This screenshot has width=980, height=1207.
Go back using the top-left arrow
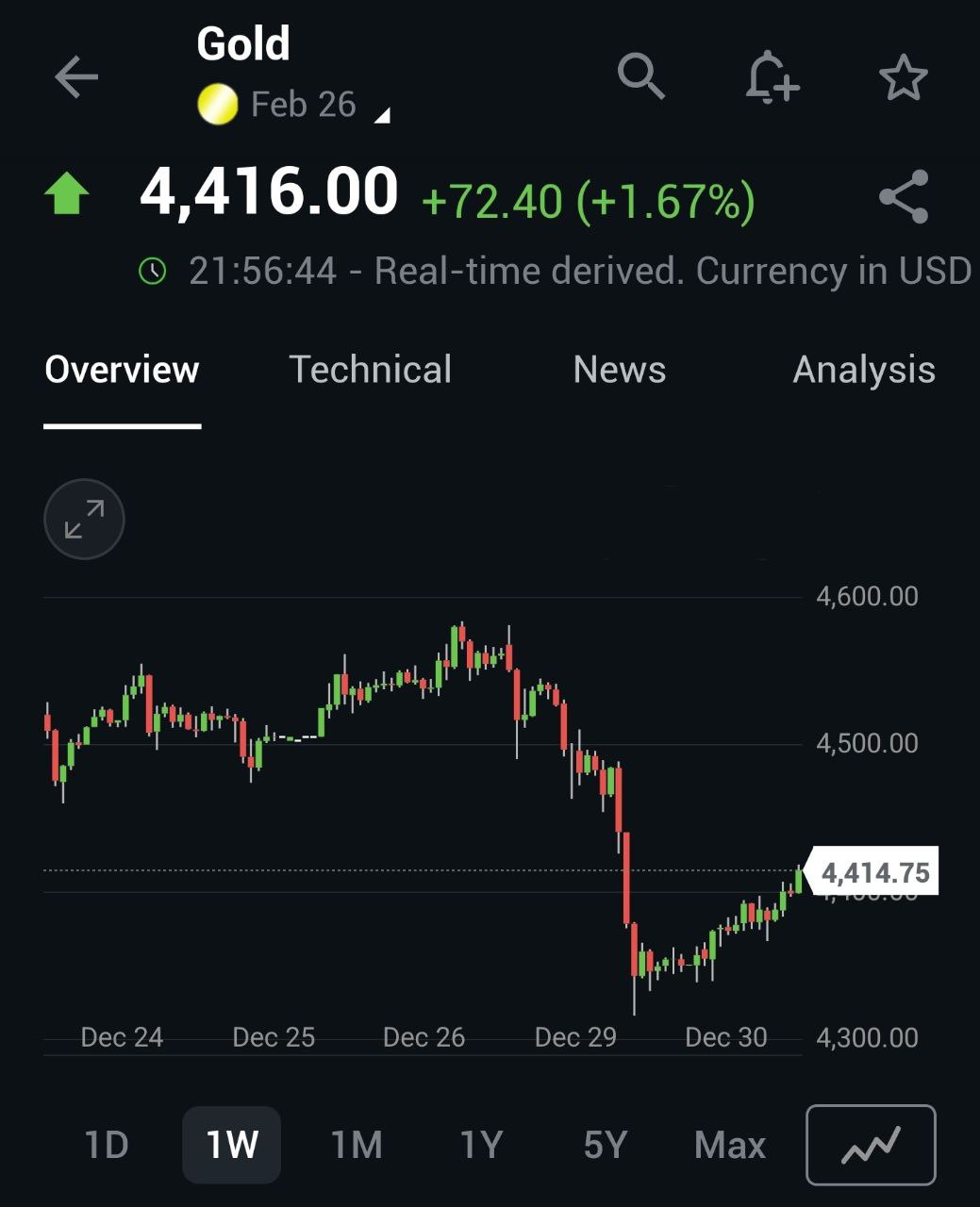pos(76,77)
